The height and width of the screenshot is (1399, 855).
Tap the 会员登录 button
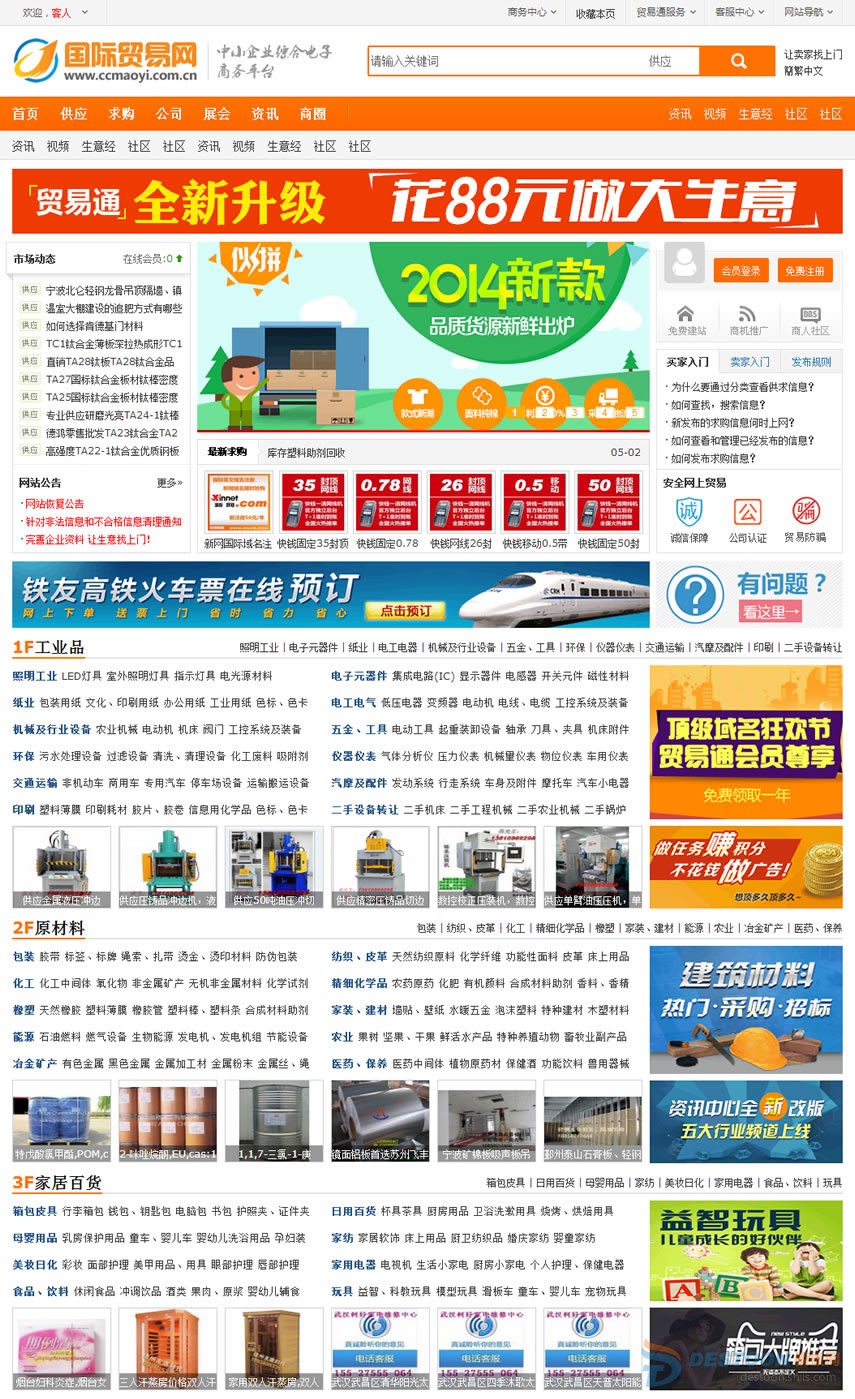click(x=740, y=270)
